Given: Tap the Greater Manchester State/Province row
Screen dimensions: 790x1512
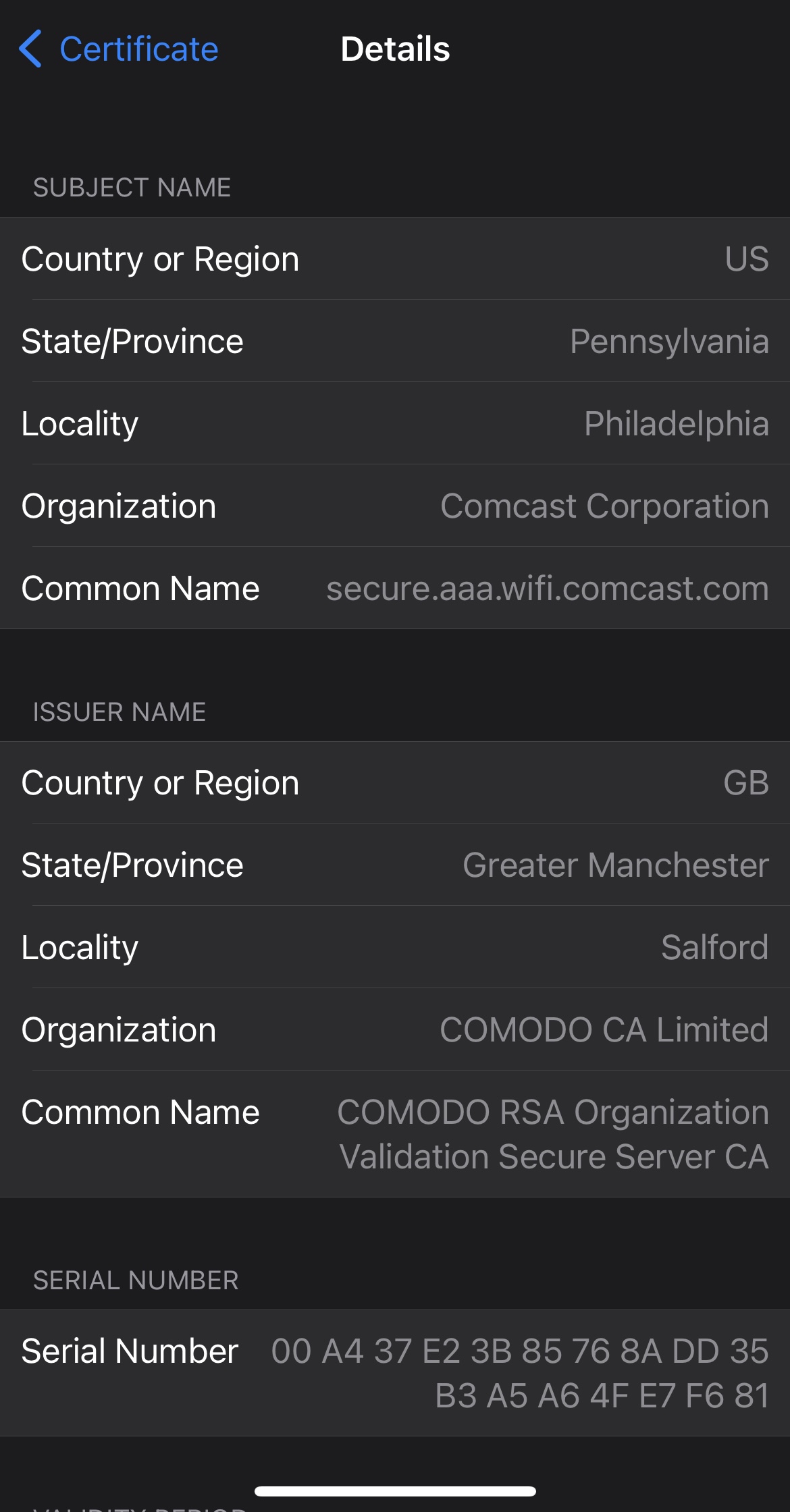Looking at the screenshot, I should (x=395, y=865).
